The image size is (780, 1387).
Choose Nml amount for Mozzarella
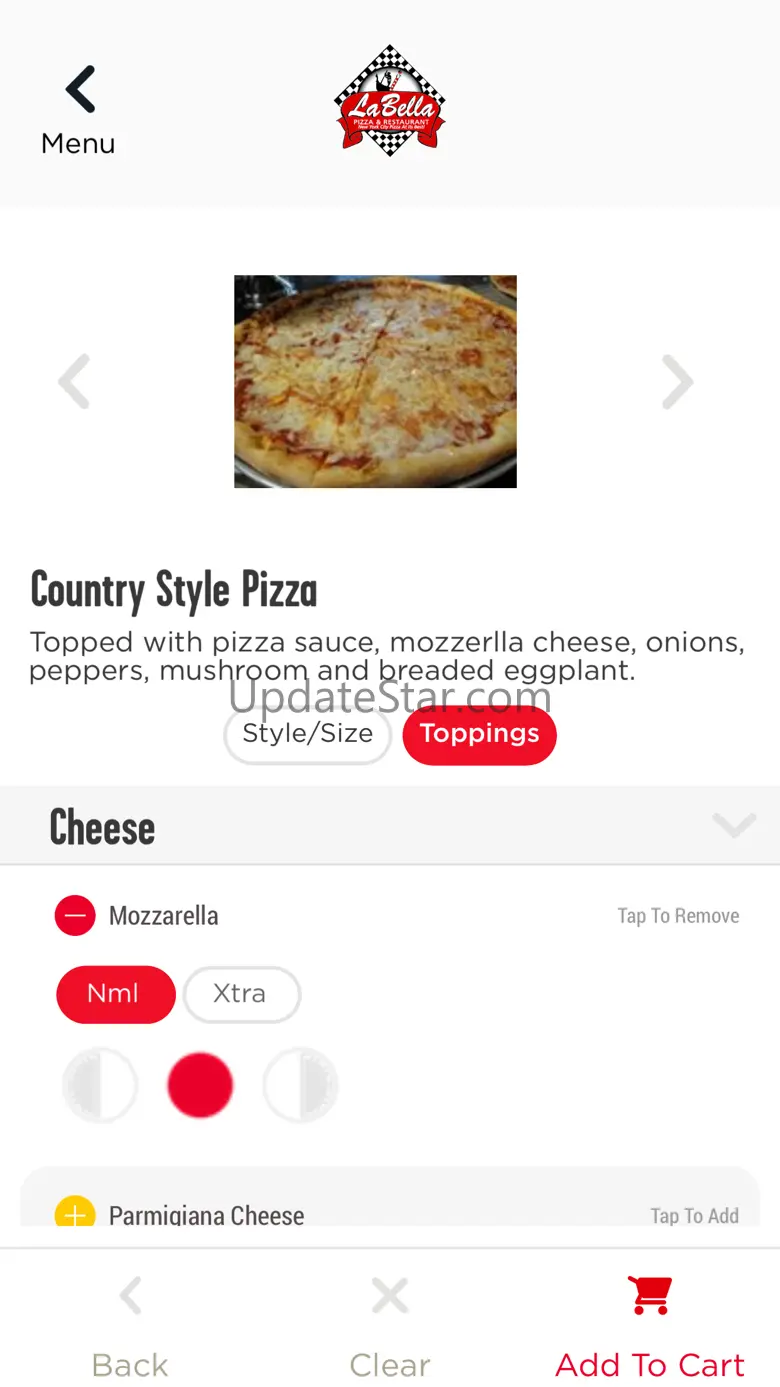115,994
